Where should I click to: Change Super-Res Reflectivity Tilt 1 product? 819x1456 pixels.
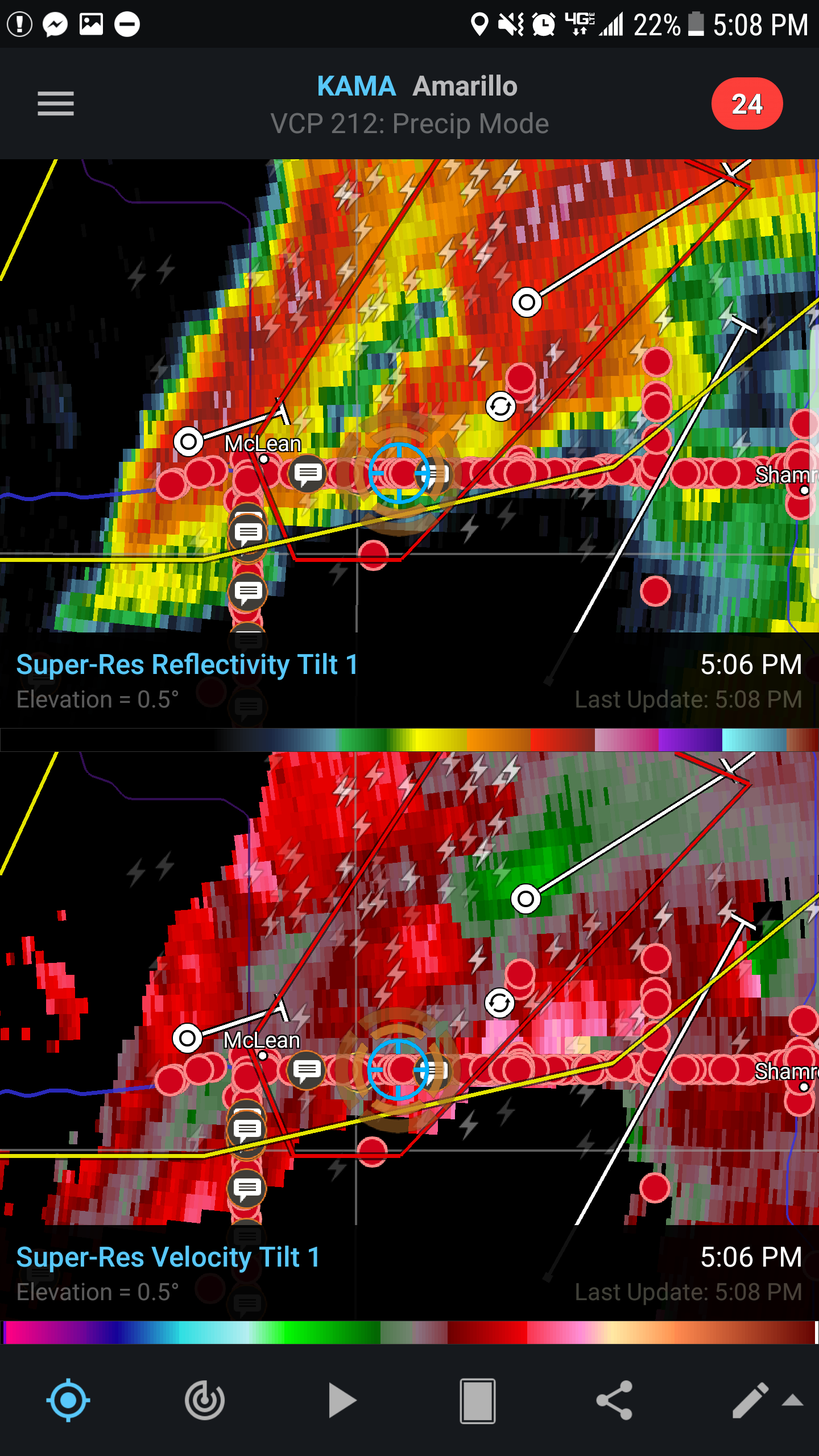pyautogui.click(x=187, y=664)
